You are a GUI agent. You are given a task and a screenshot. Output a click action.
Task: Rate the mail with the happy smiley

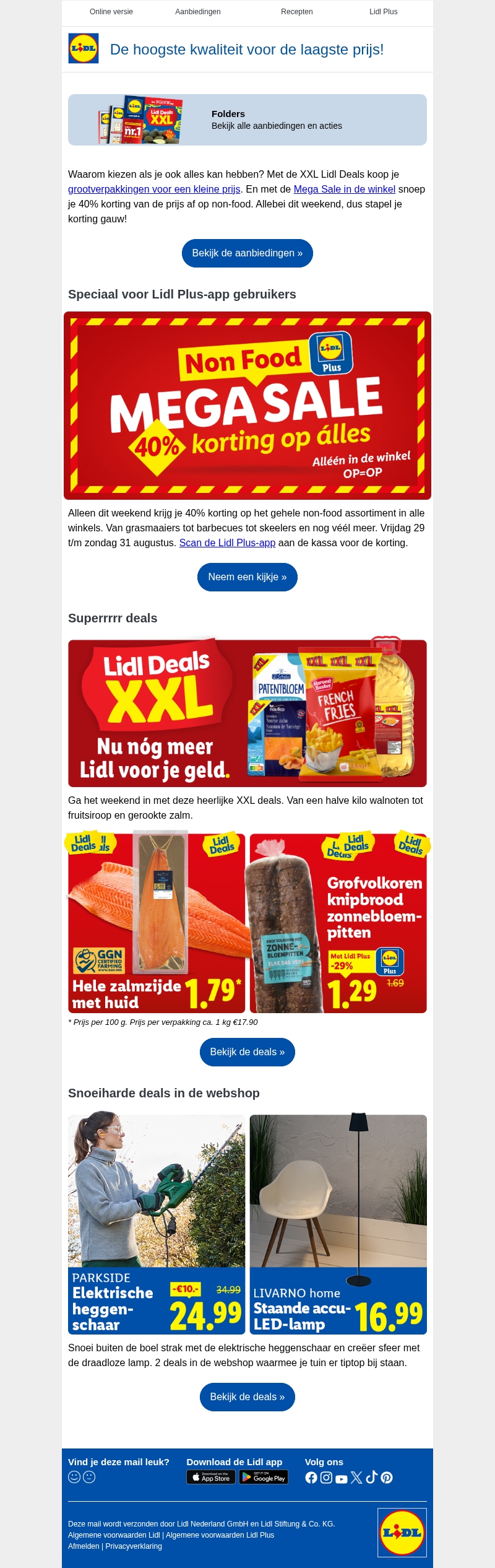(74, 1477)
